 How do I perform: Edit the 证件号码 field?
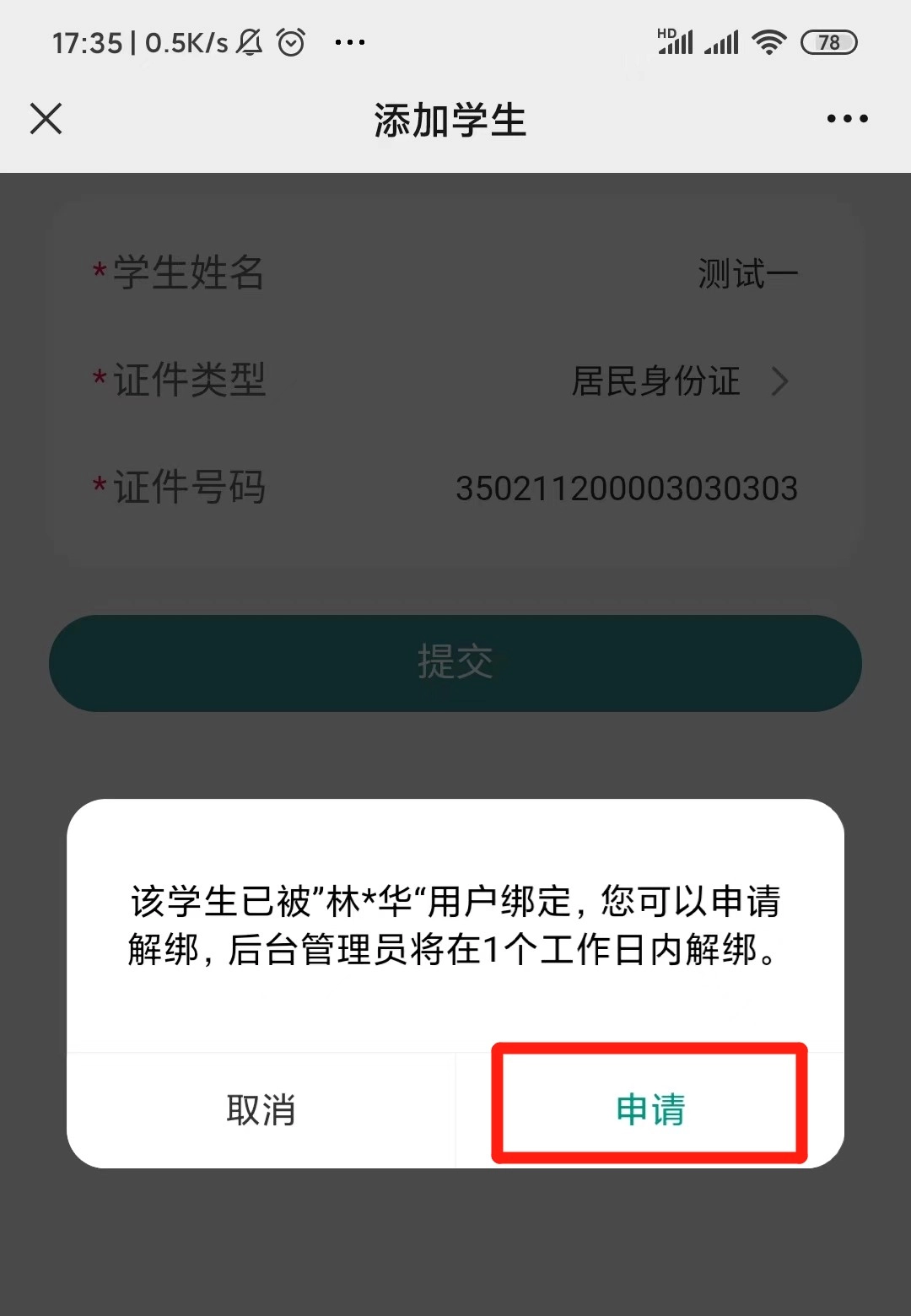(x=626, y=488)
